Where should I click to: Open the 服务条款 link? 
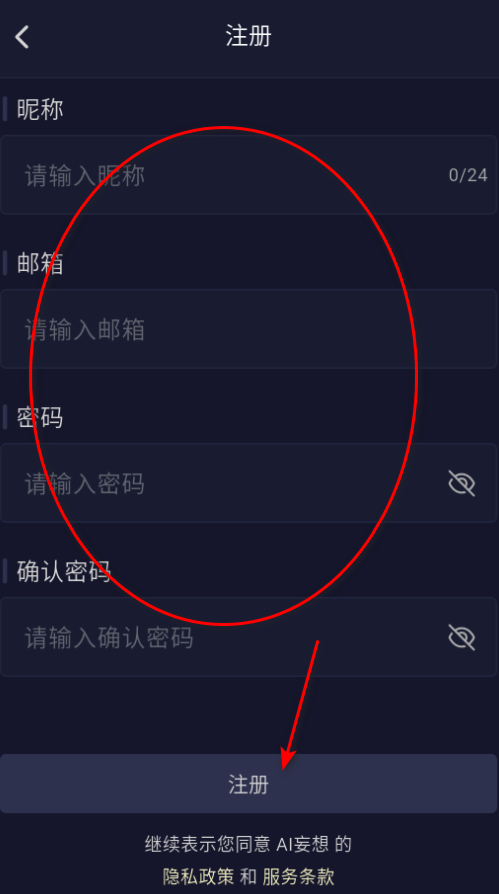pos(298,876)
